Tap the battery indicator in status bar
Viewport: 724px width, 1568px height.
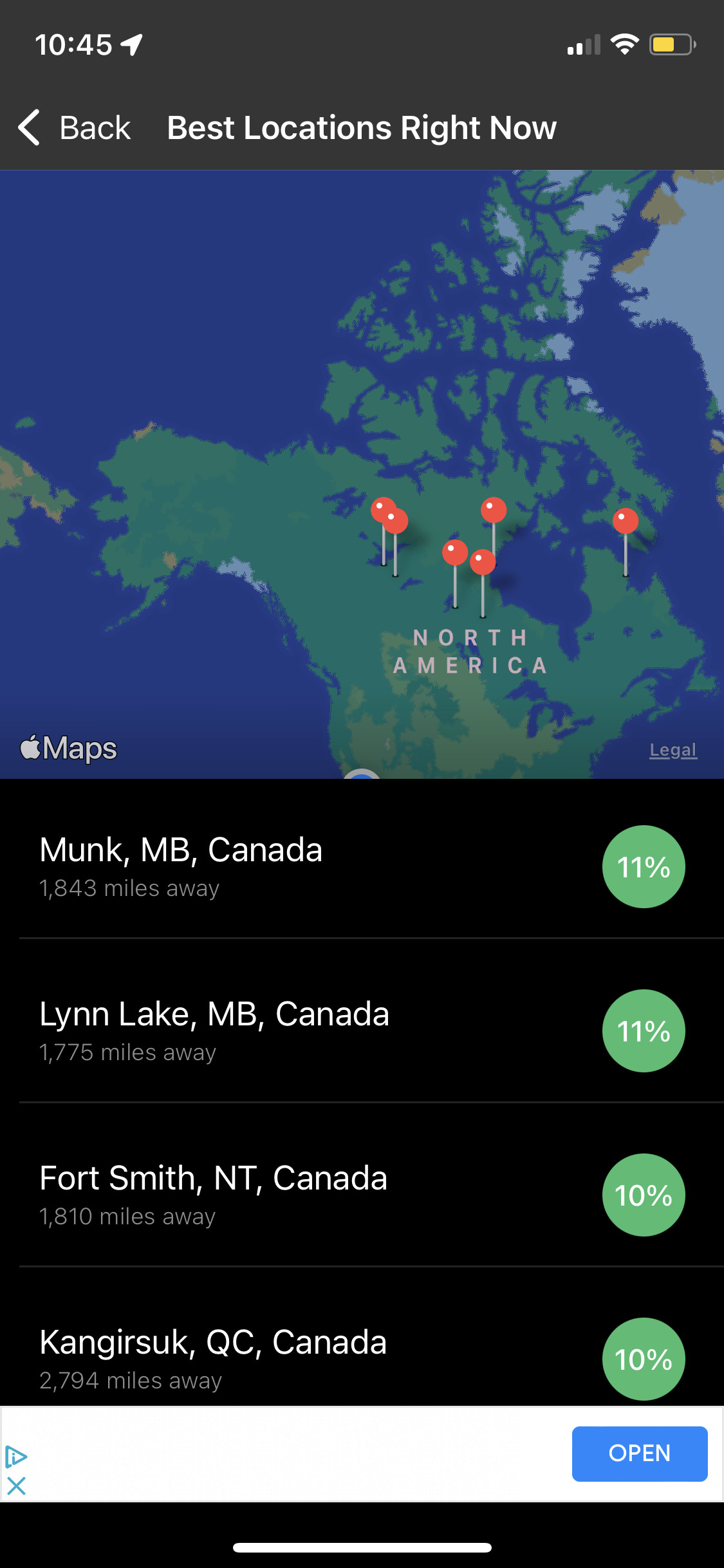point(673,44)
